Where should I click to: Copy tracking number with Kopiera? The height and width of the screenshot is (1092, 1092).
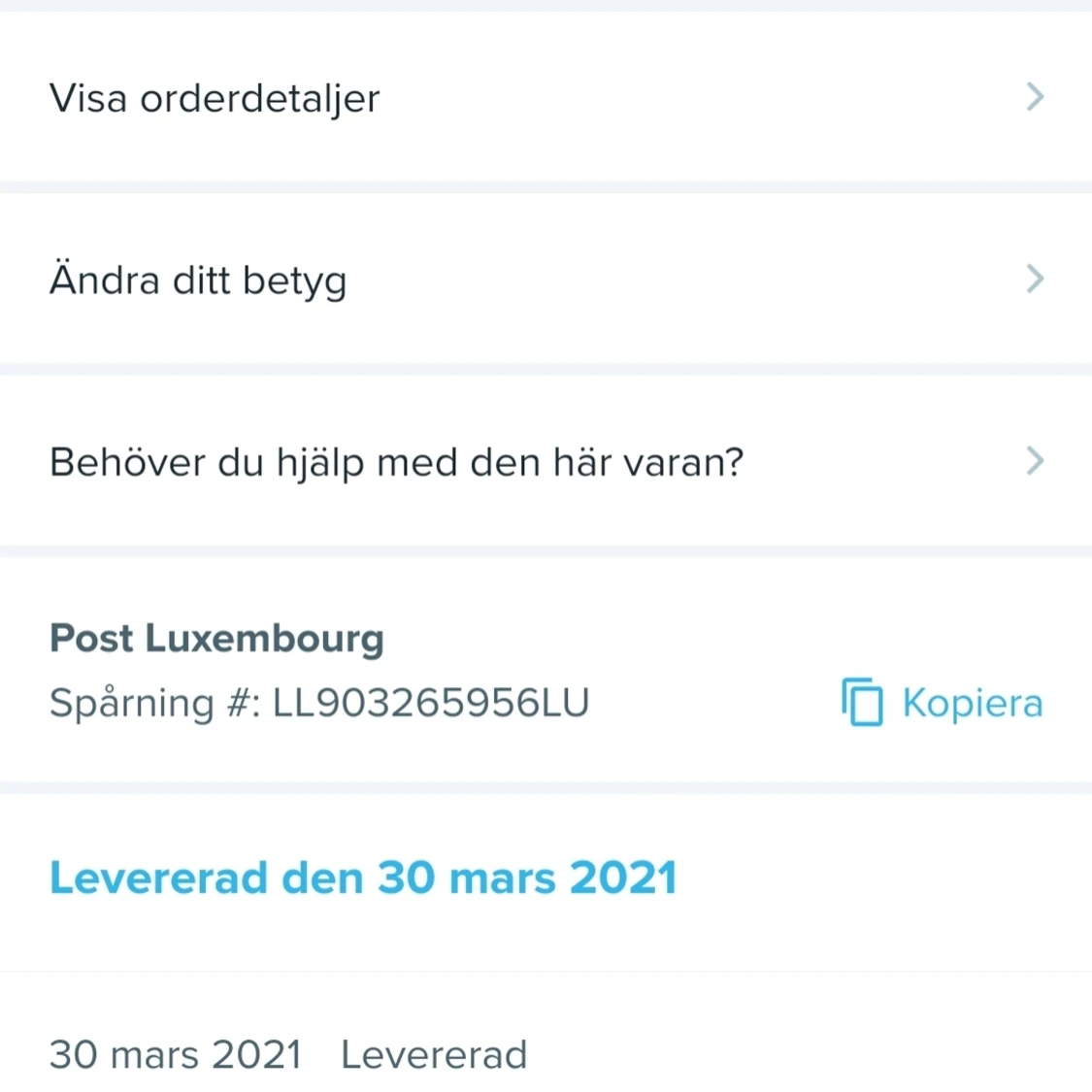pos(943,703)
